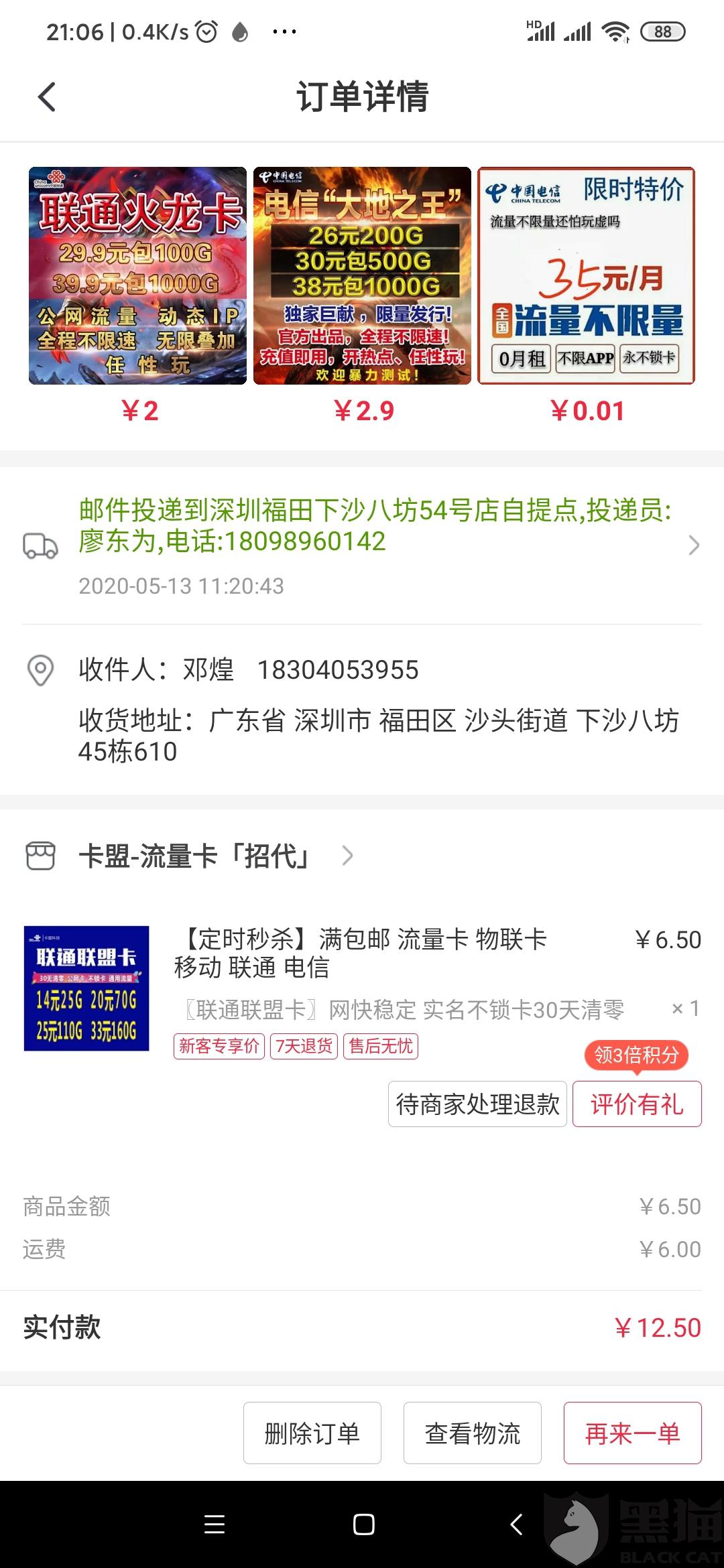Click the 待商家处理退款 button

[x=477, y=1104]
